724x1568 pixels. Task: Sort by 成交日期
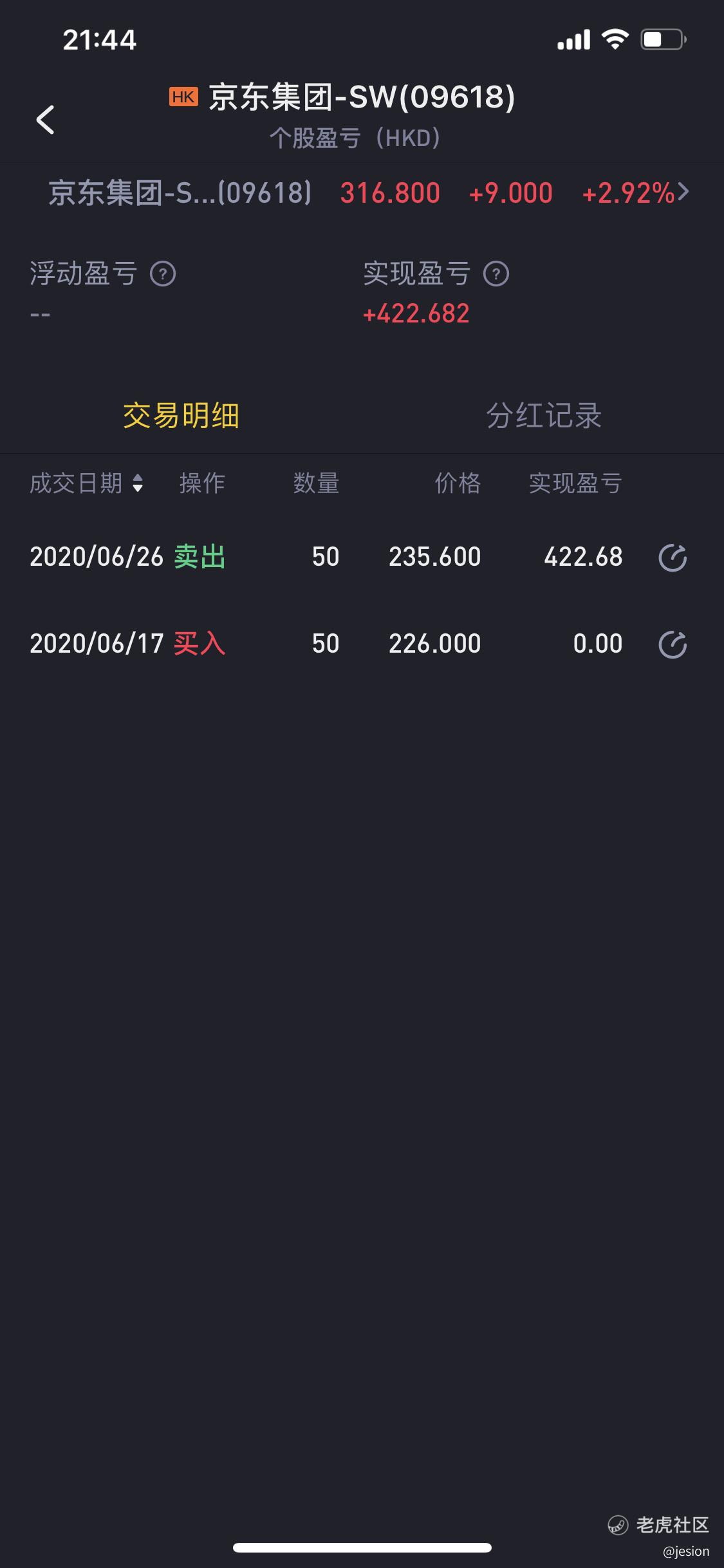coord(86,483)
